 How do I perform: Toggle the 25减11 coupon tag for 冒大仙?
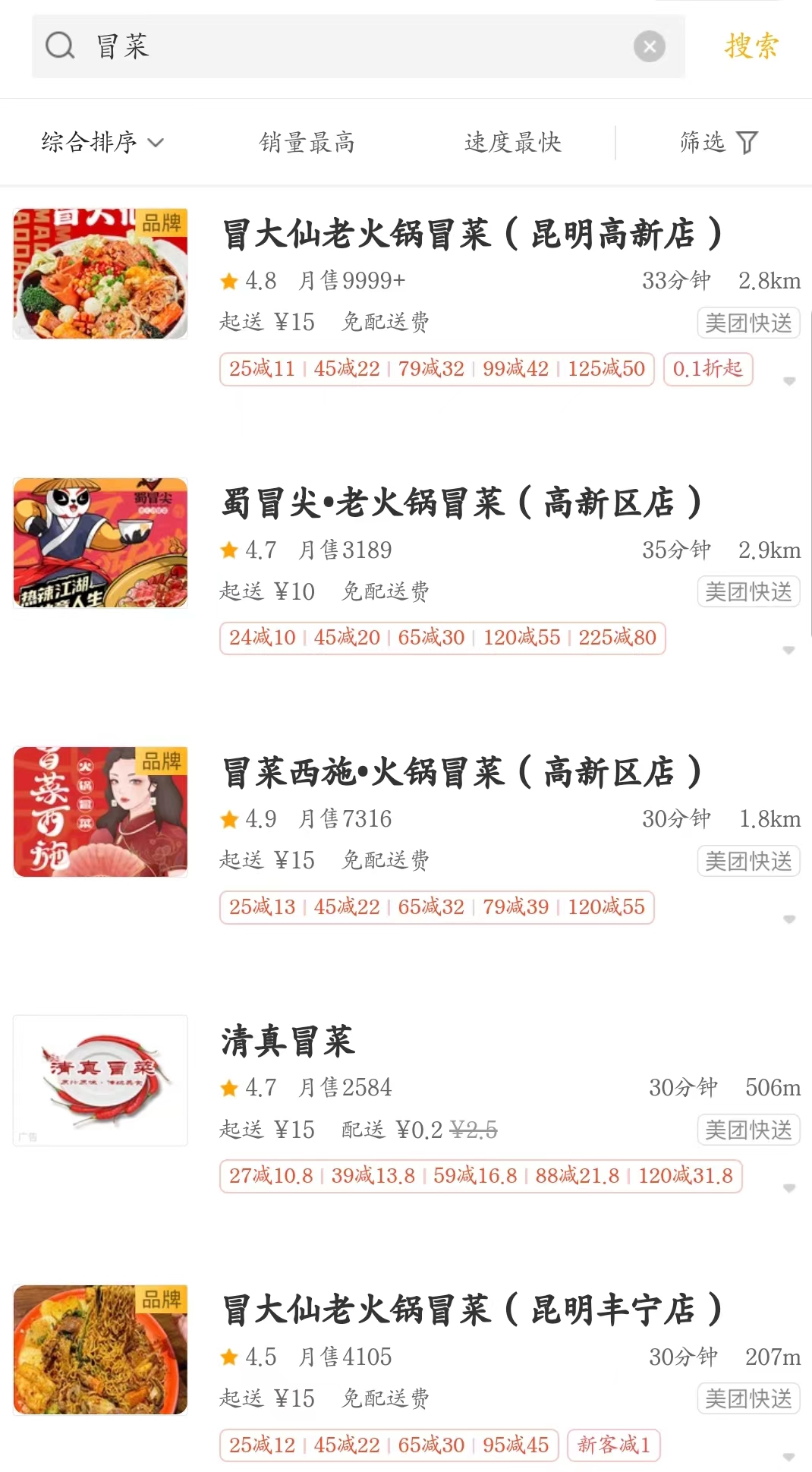(x=261, y=370)
